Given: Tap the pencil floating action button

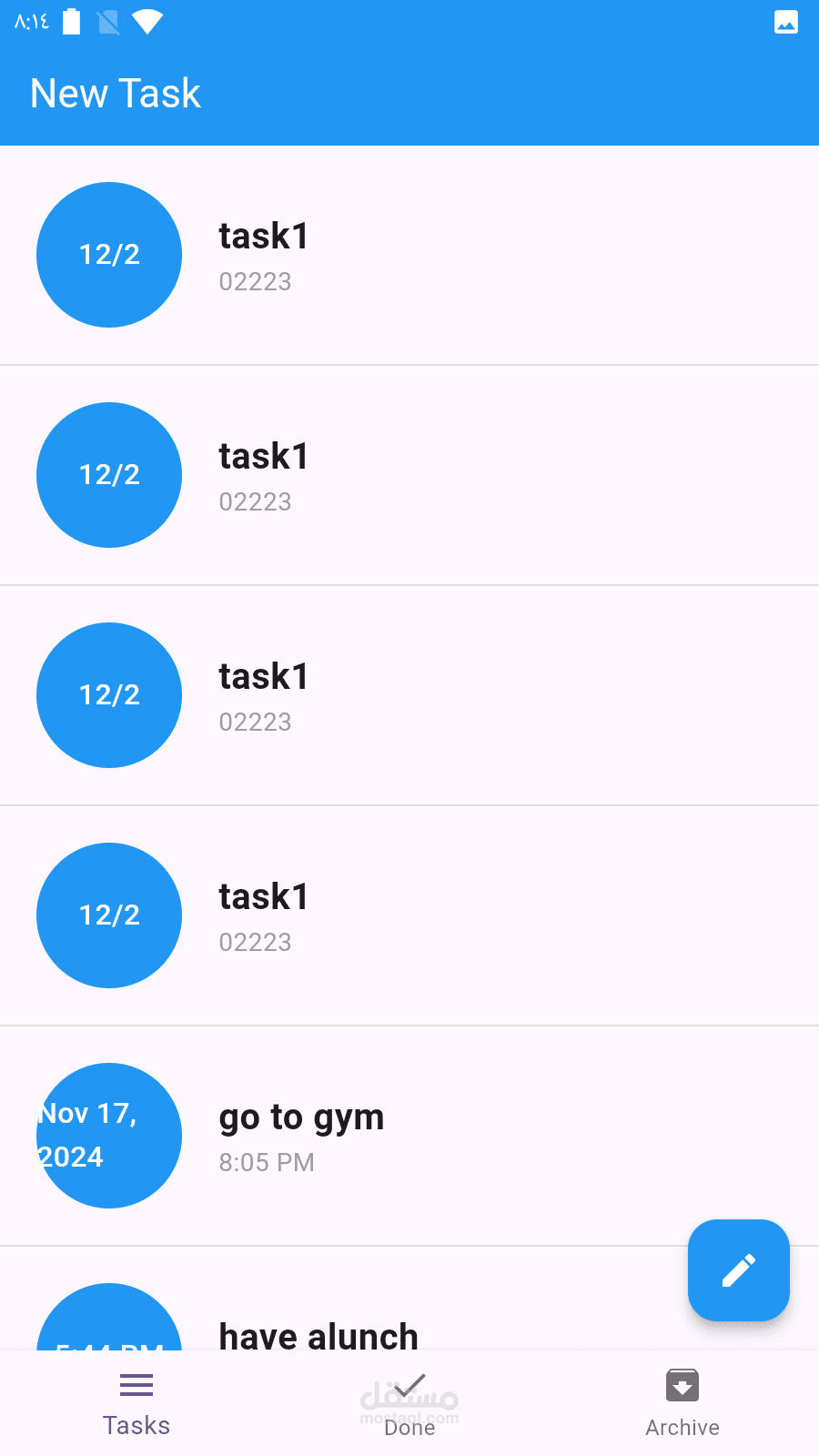Looking at the screenshot, I should [x=738, y=1270].
